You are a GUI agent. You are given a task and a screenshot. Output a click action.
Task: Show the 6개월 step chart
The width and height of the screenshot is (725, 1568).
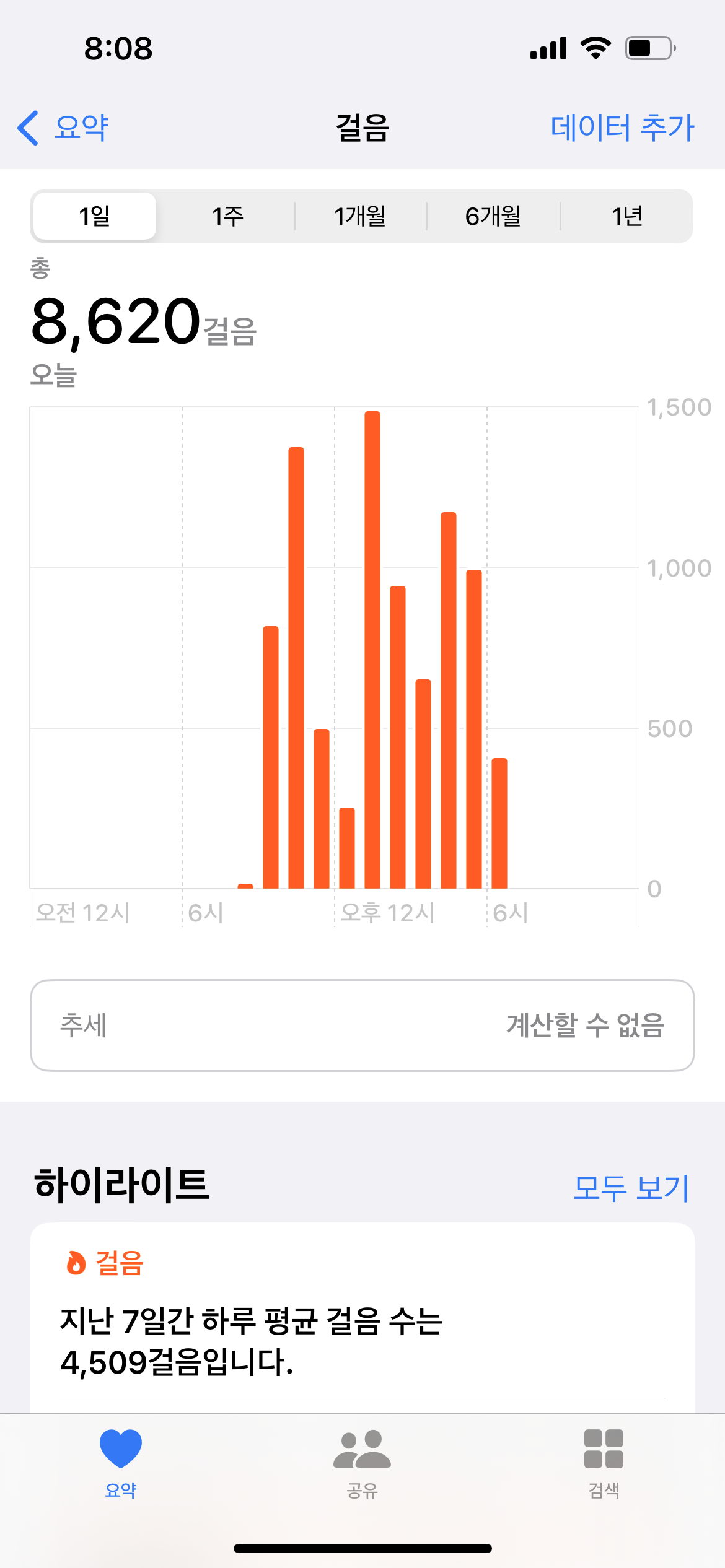[493, 216]
